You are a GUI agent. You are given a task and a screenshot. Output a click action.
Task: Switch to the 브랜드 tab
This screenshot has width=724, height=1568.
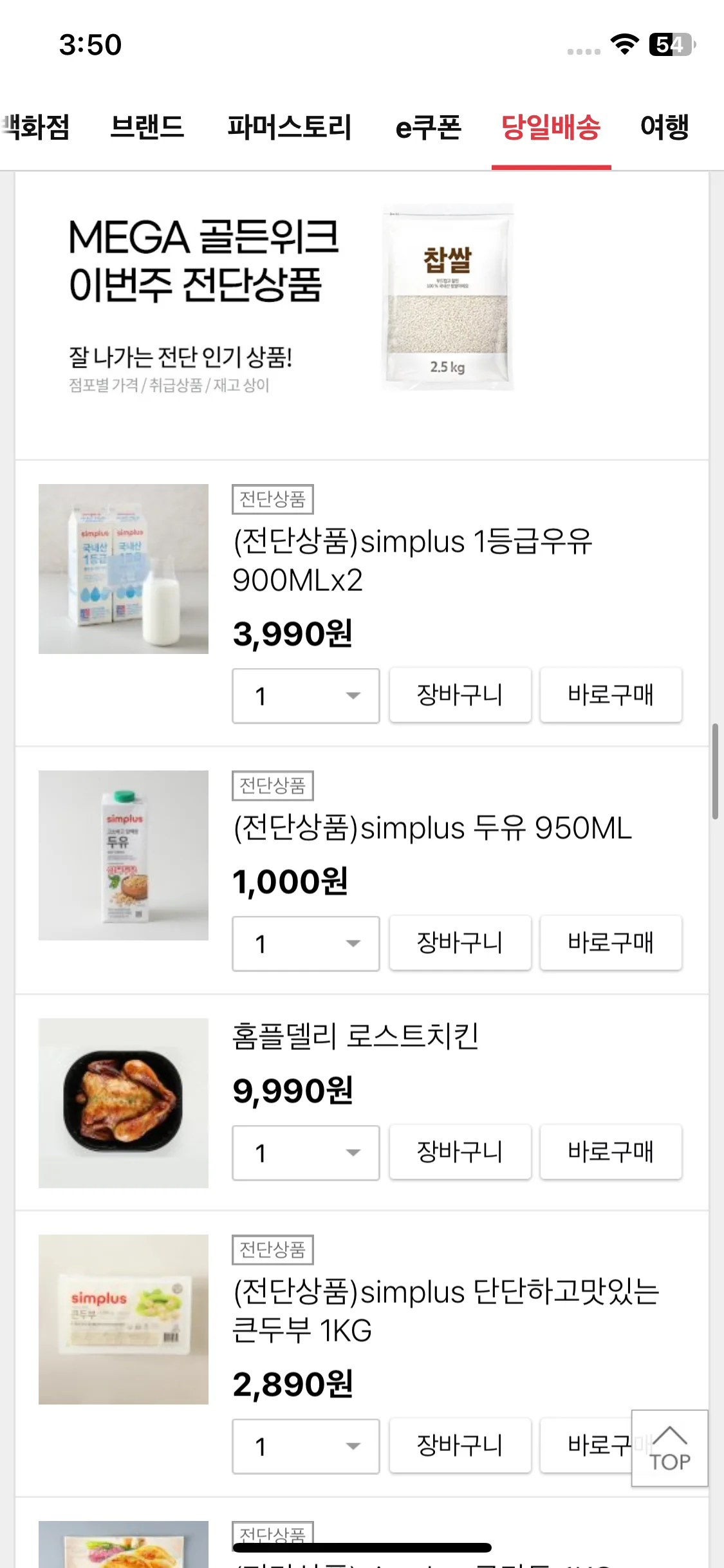point(147,127)
